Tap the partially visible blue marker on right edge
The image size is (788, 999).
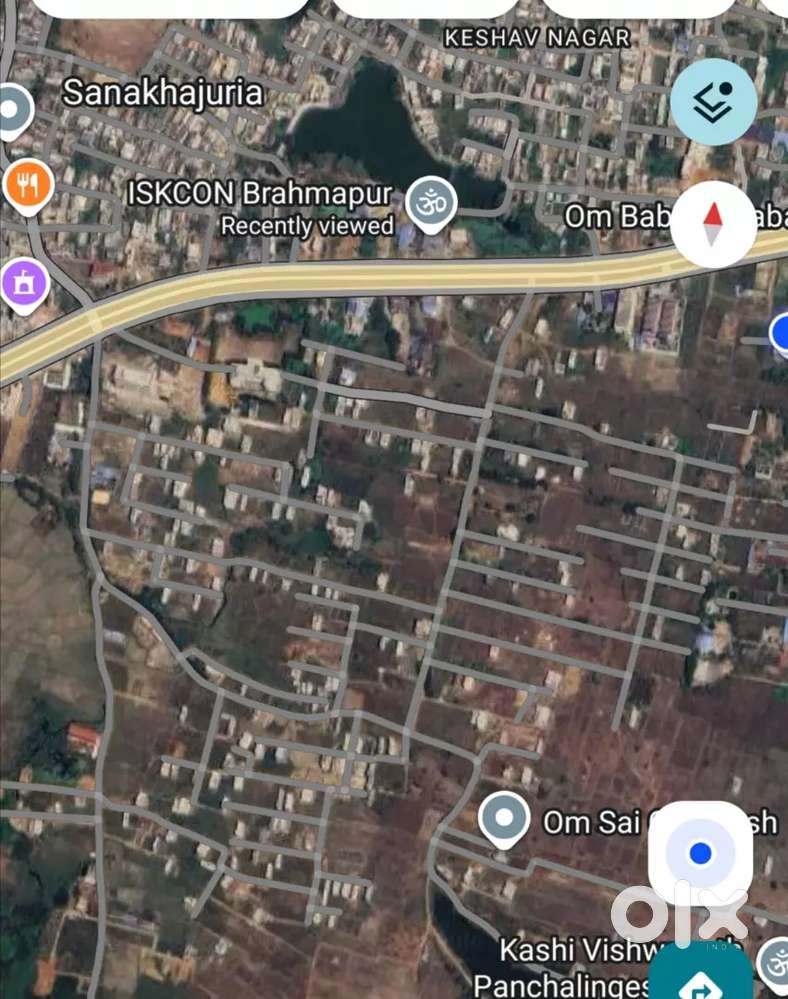tap(784, 333)
